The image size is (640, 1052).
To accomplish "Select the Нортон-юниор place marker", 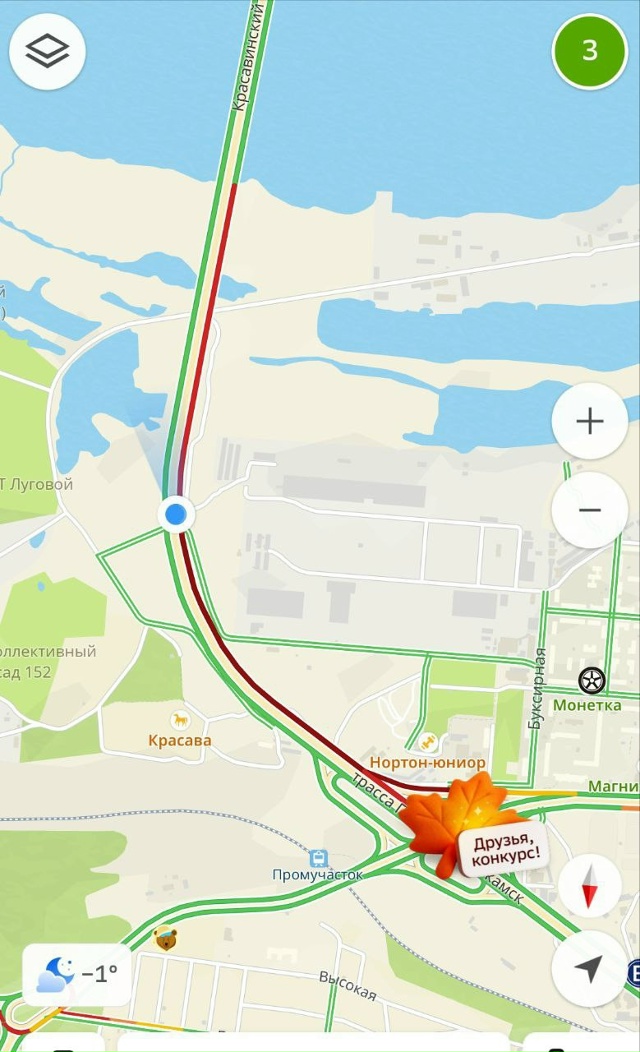I will click(x=428, y=742).
